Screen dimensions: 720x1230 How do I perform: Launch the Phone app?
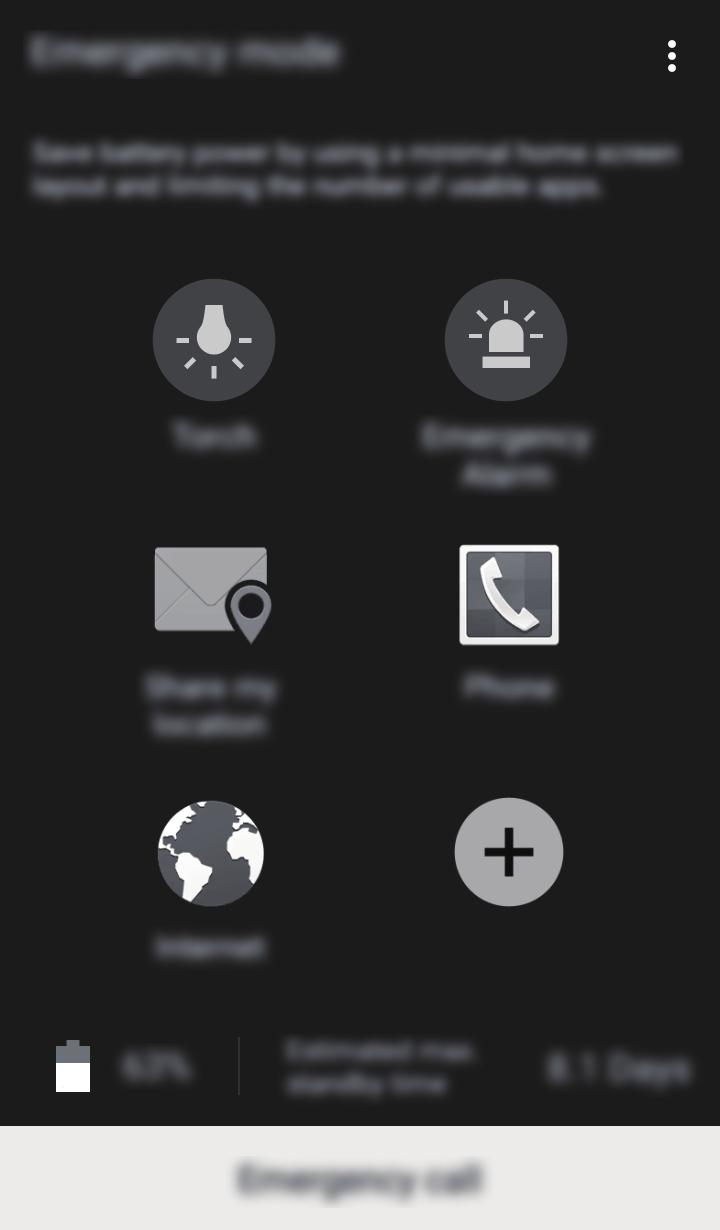pos(509,595)
